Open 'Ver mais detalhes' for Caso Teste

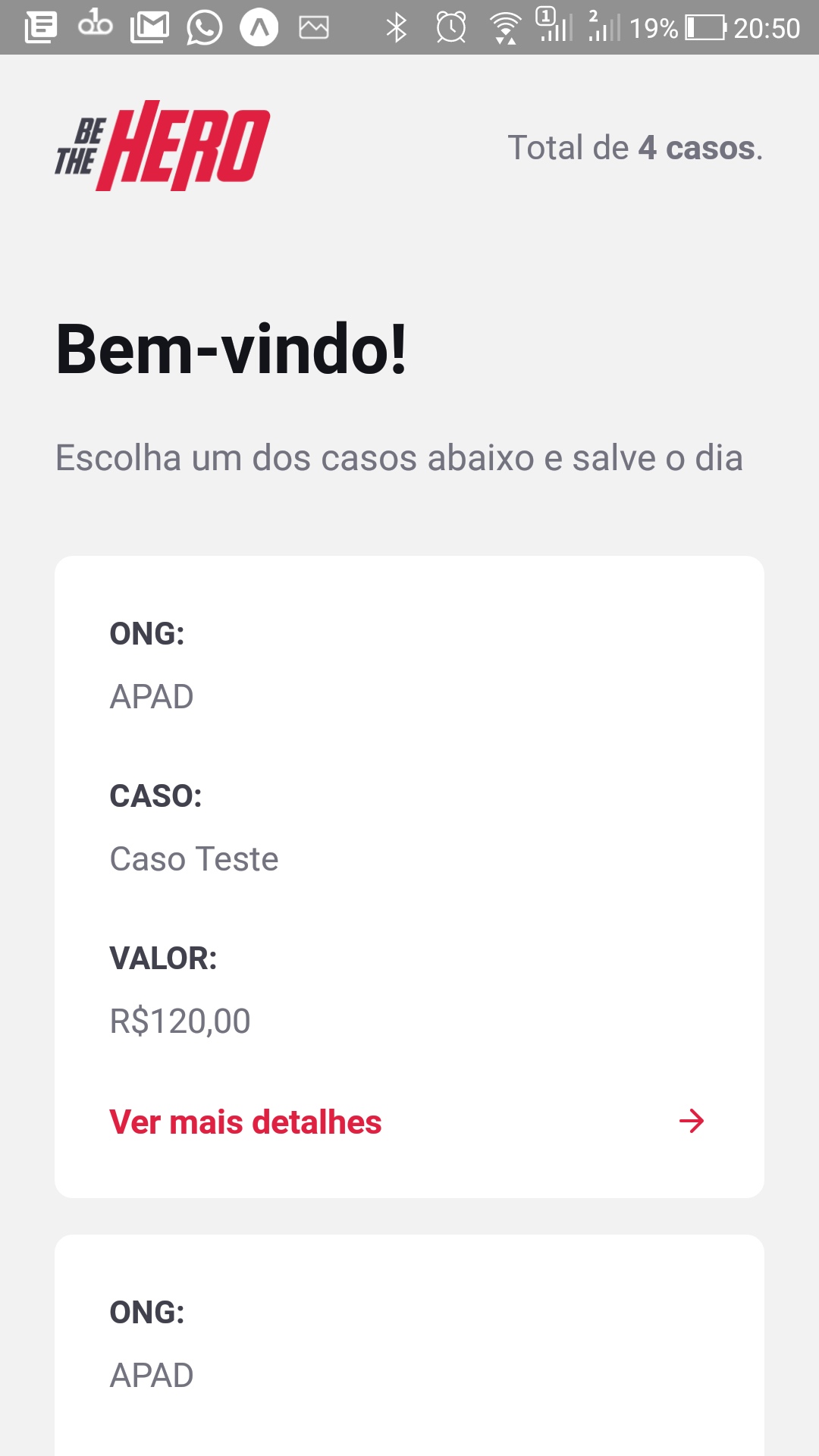(245, 1121)
